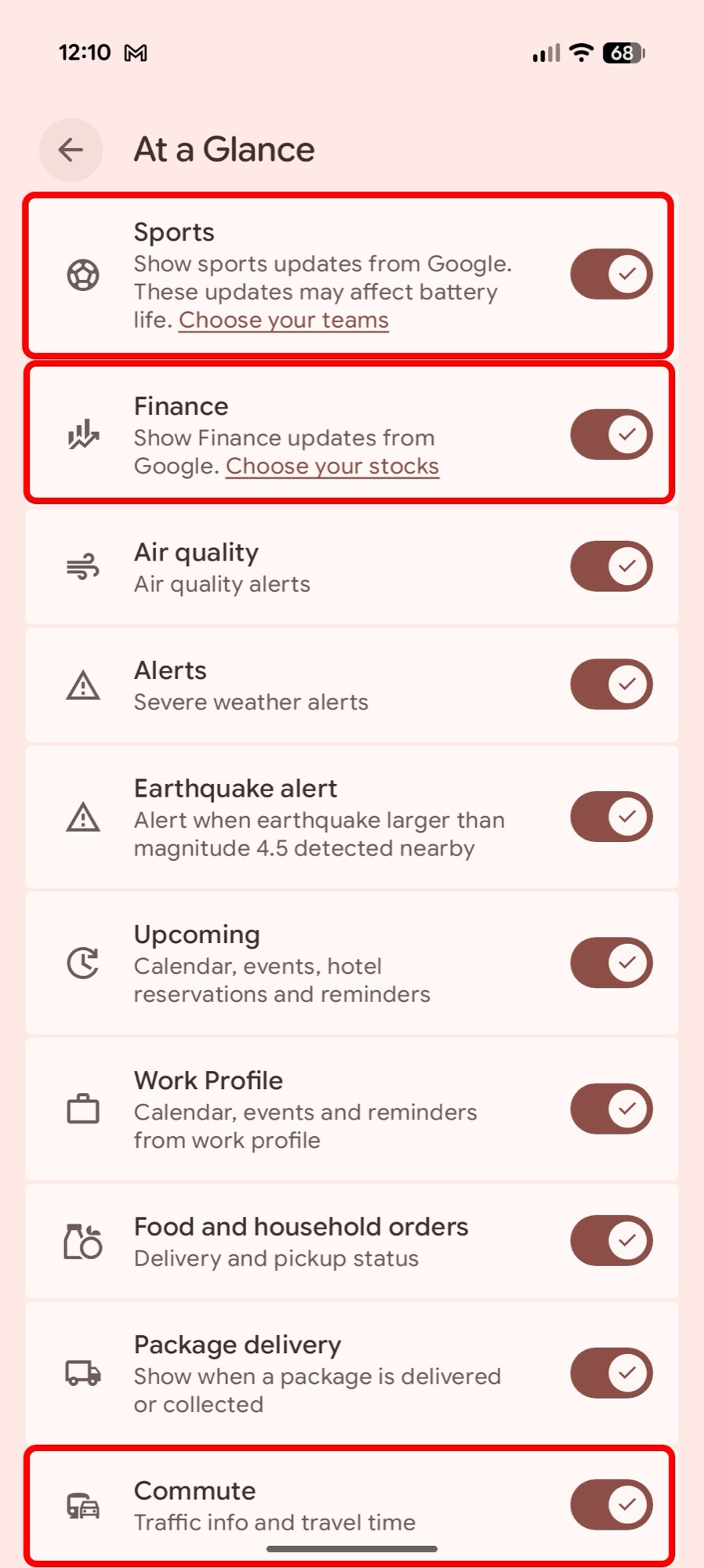Disable the Earthquake alert toggle

point(611,817)
